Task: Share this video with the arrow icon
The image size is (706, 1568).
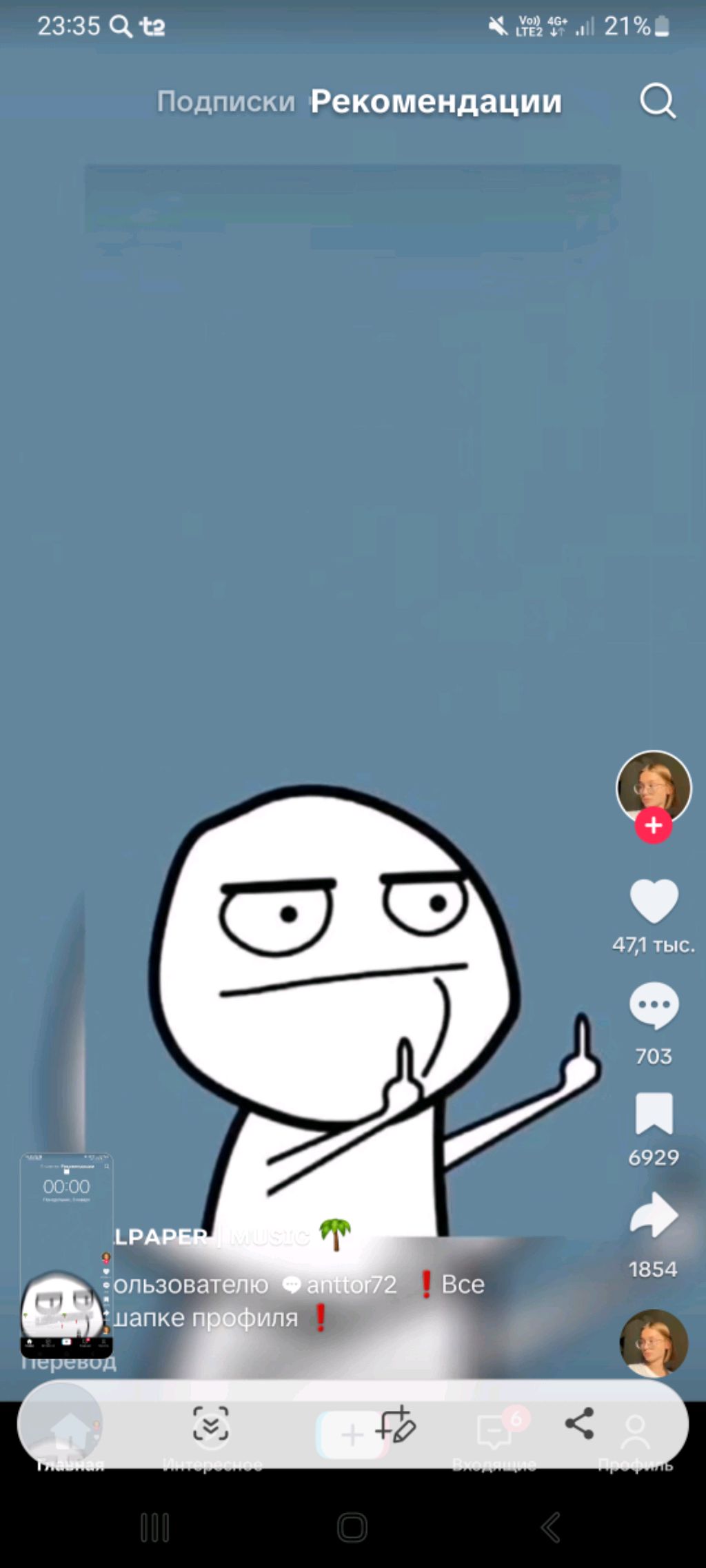Action: pyautogui.click(x=653, y=1216)
